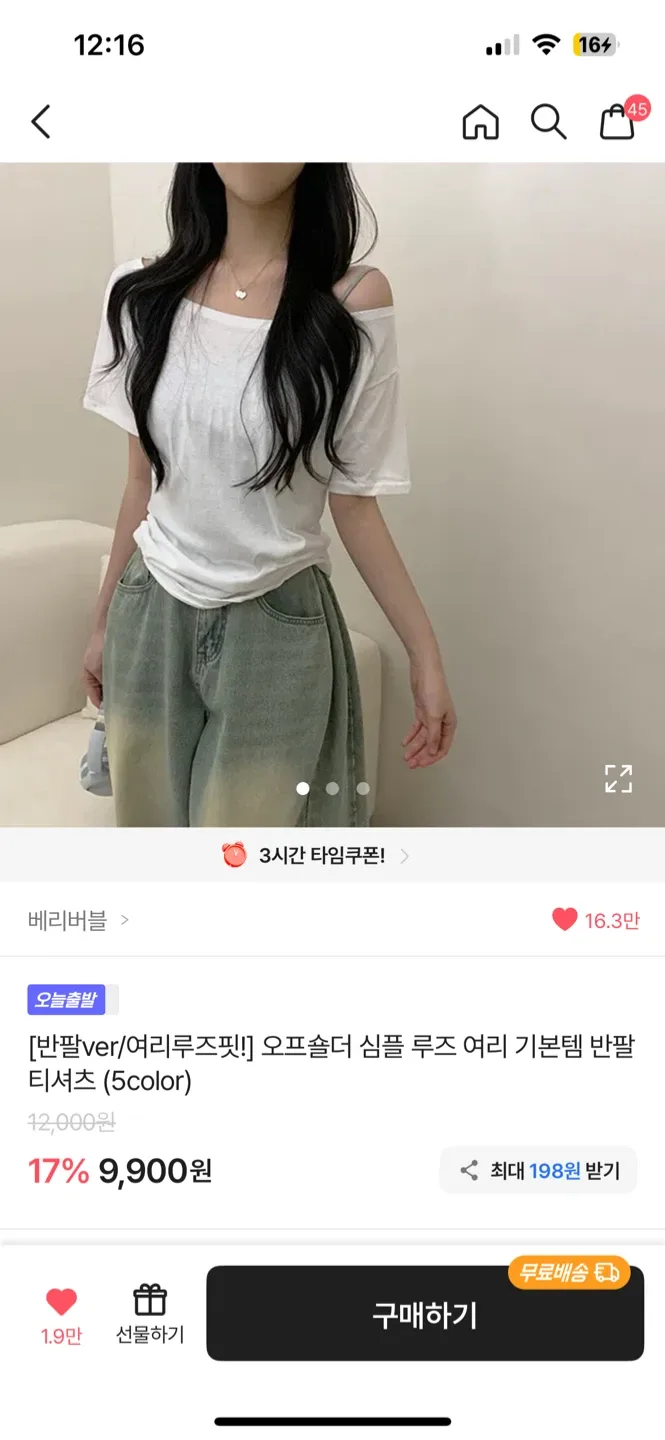Viewport: 665px width, 1440px height.
Task: Go back to the previous page
Action: [41, 122]
